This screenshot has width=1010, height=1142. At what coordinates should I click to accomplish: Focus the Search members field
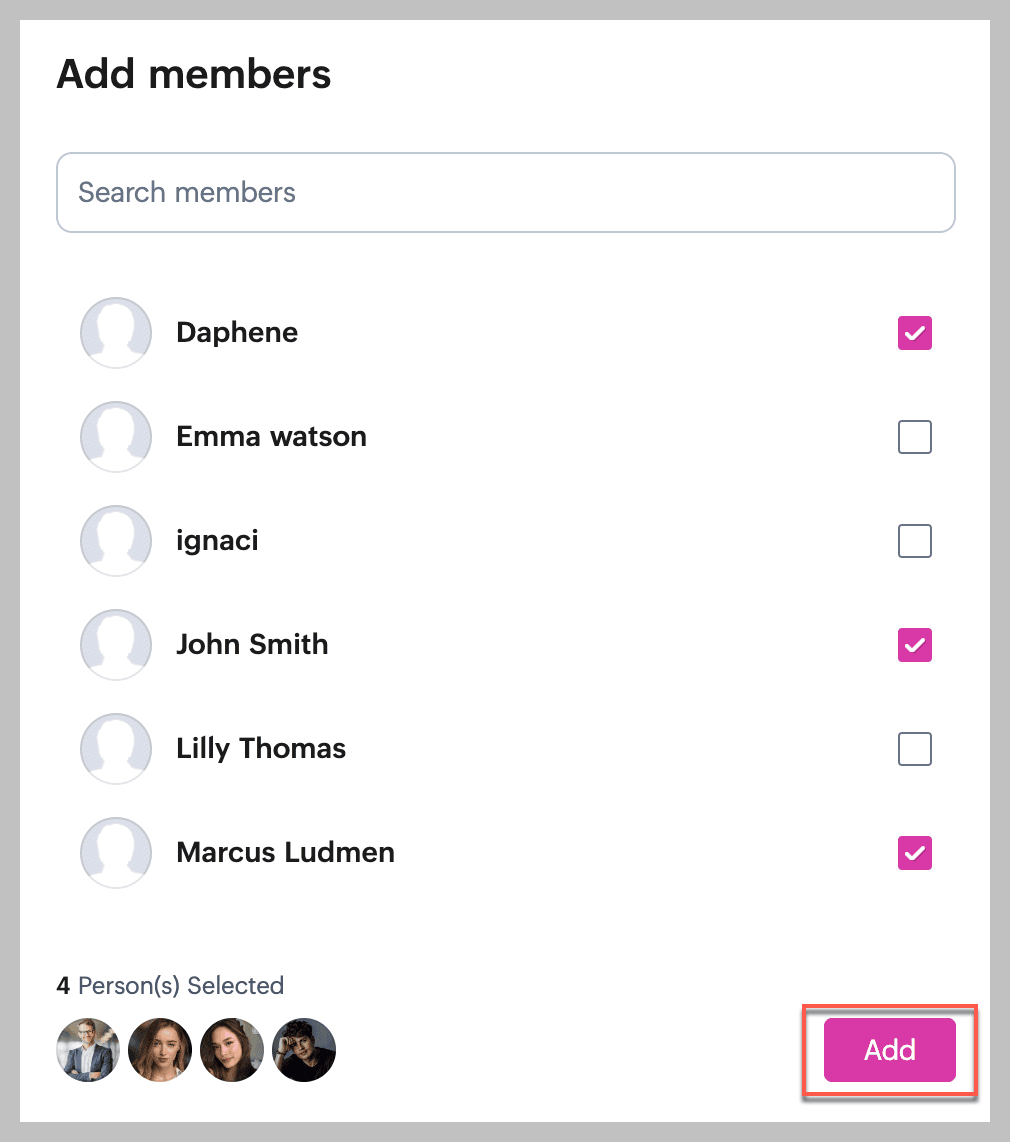pos(505,193)
